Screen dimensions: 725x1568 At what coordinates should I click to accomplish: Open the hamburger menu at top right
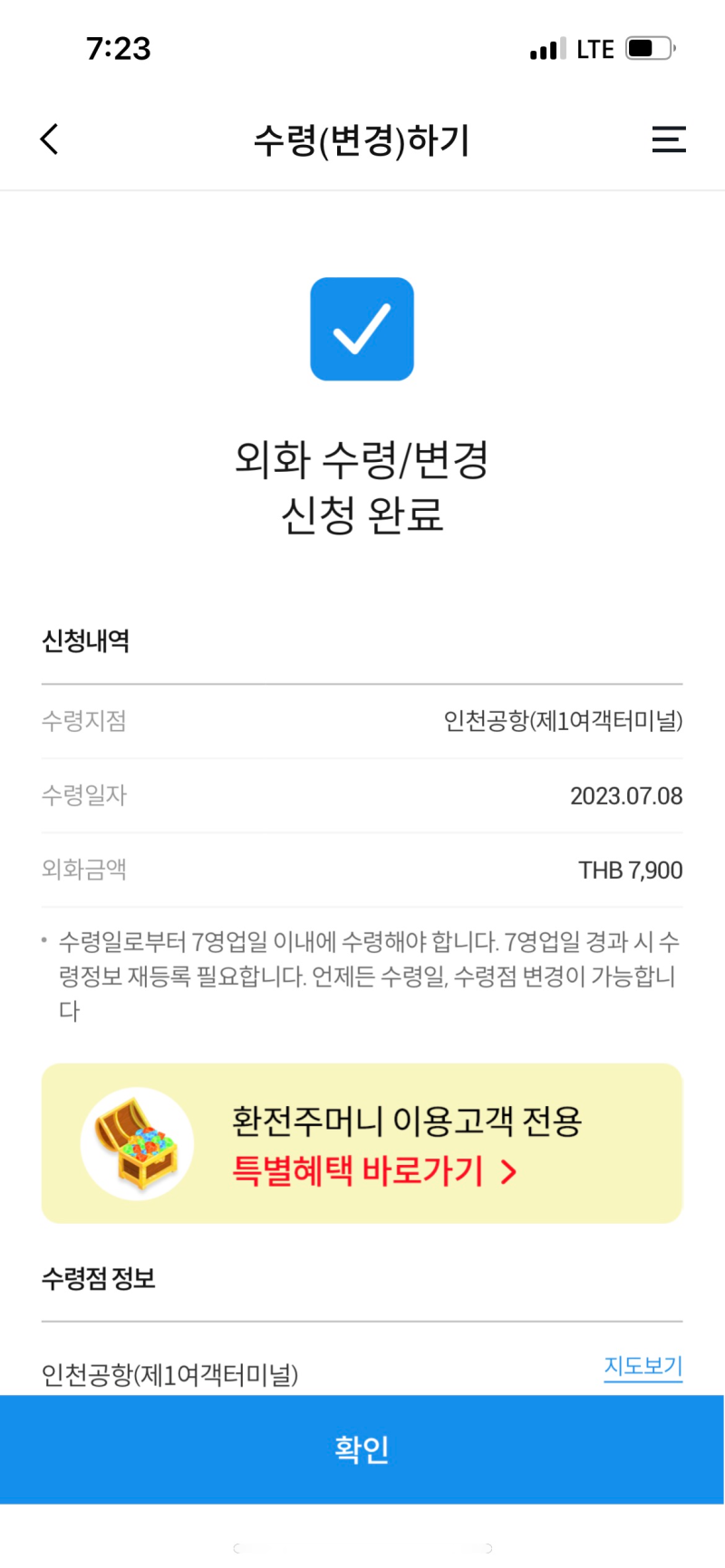(669, 140)
